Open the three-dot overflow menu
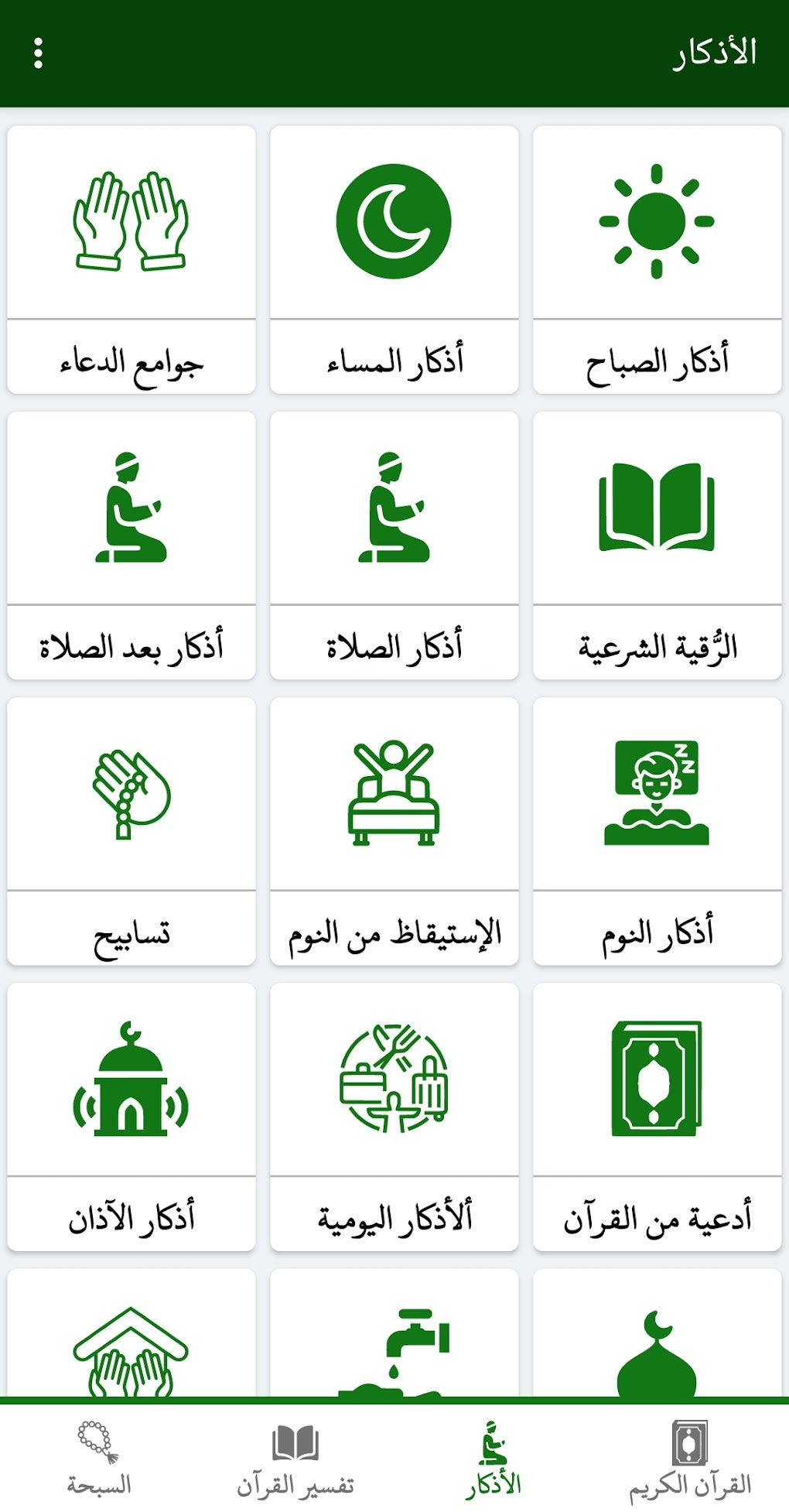Viewport: 789px width, 1512px height. click(38, 53)
